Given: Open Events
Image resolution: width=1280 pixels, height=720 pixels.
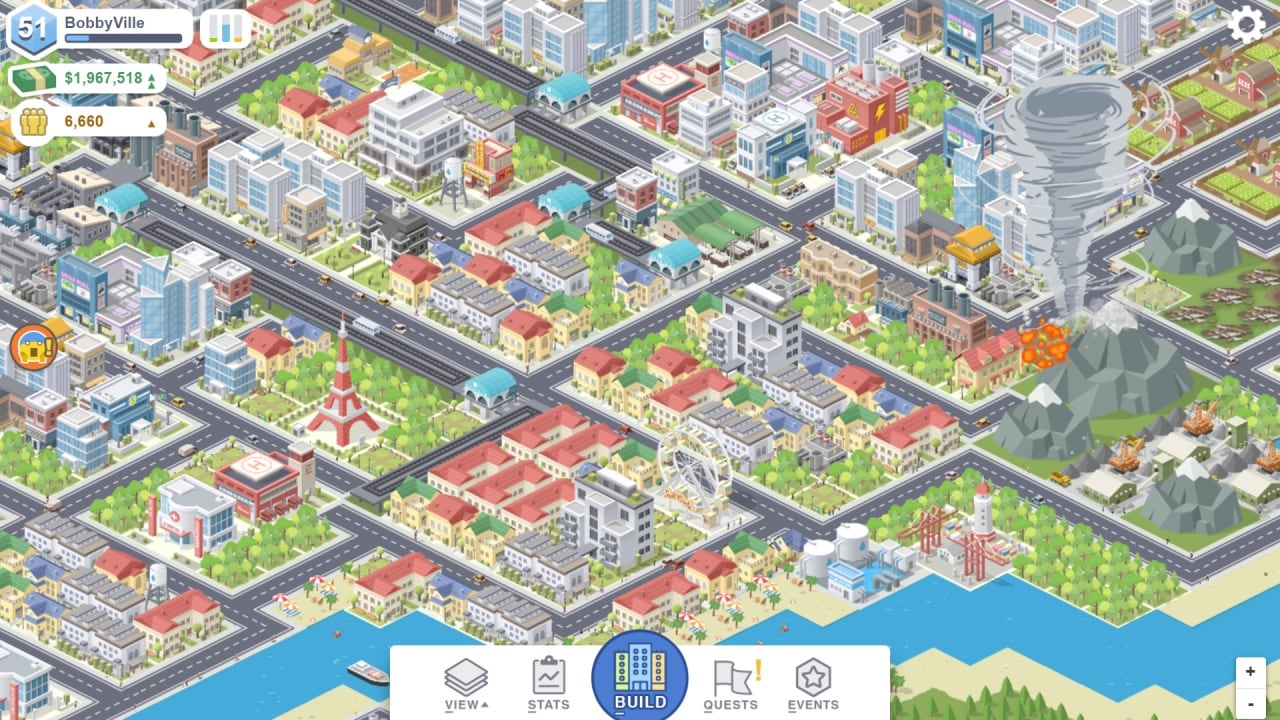Looking at the screenshot, I should pos(813,685).
